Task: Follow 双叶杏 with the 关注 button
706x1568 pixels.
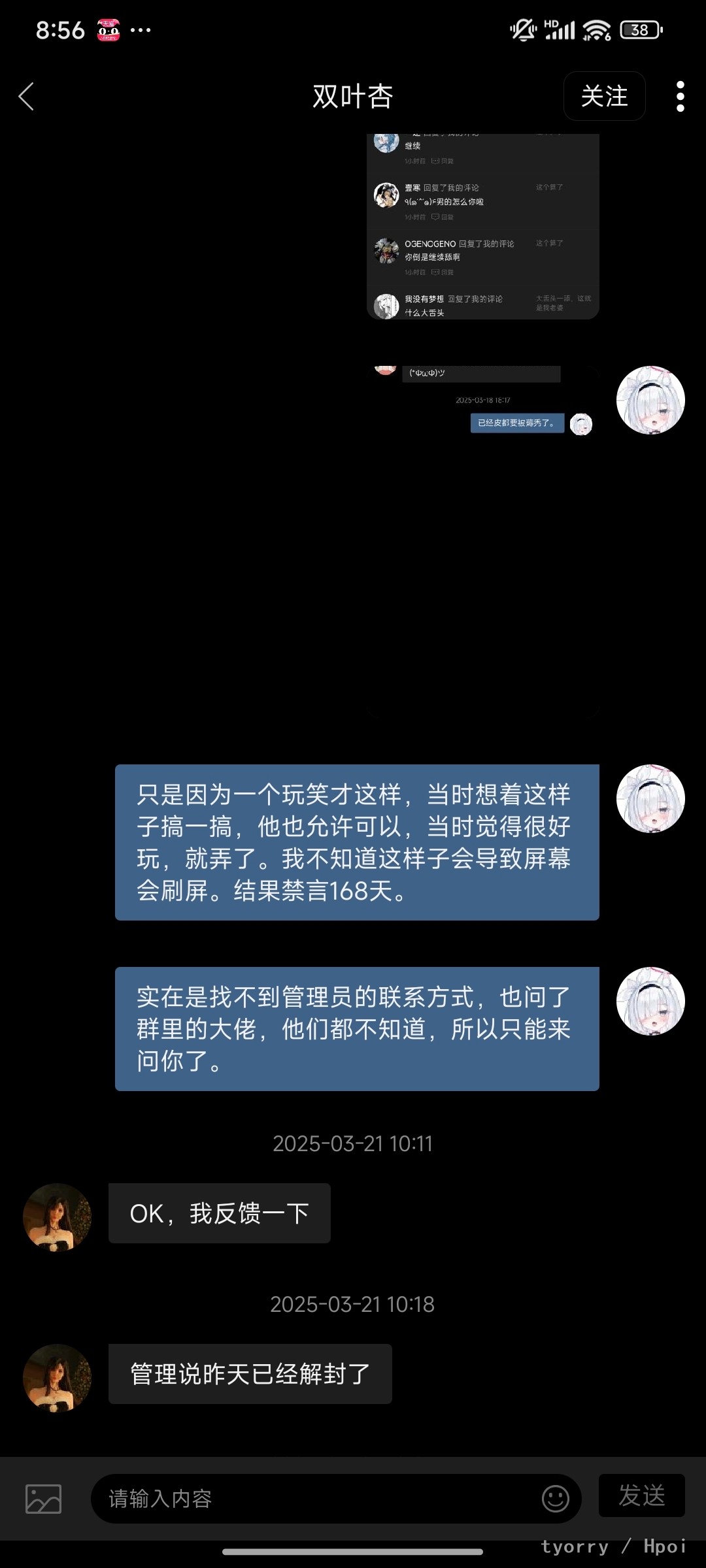Action: [605, 96]
